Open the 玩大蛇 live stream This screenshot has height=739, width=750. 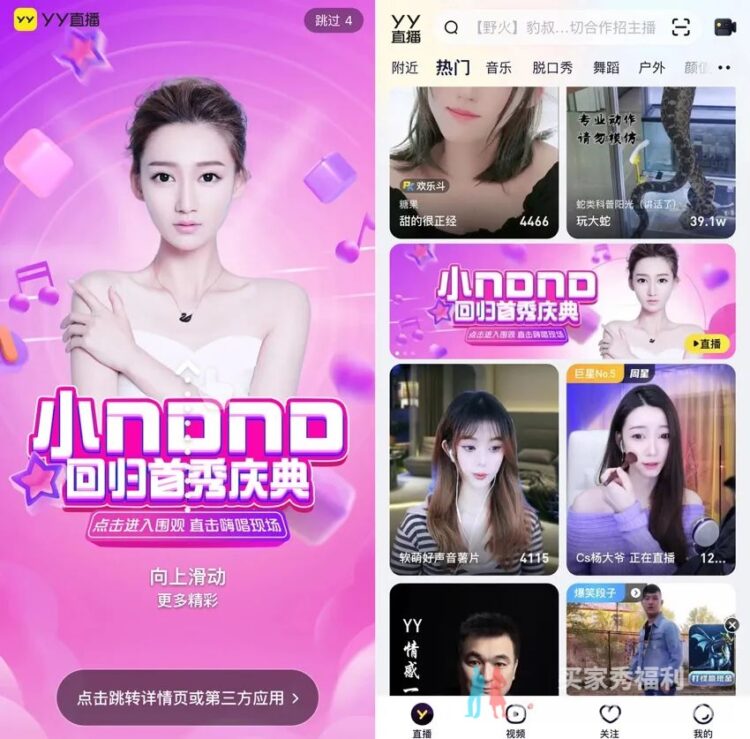[x=650, y=160]
